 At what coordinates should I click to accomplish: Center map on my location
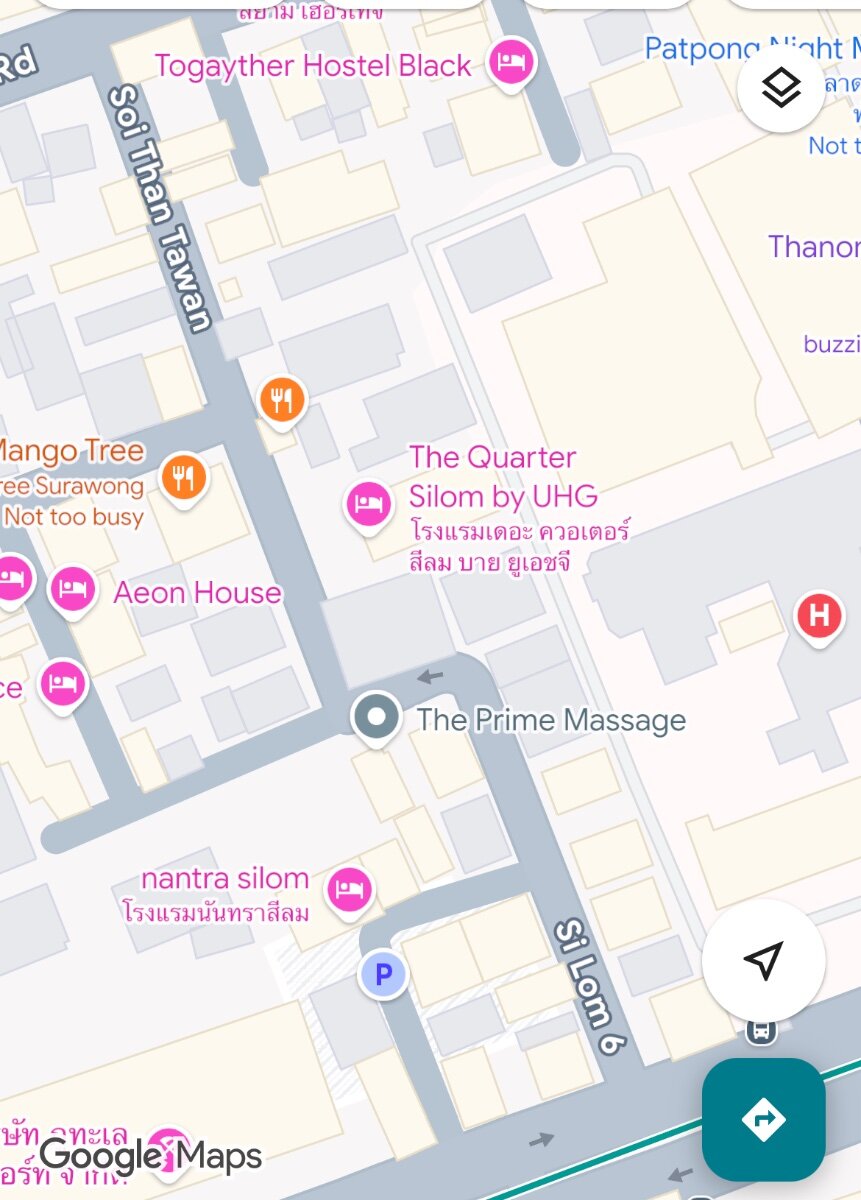pyautogui.click(x=763, y=961)
